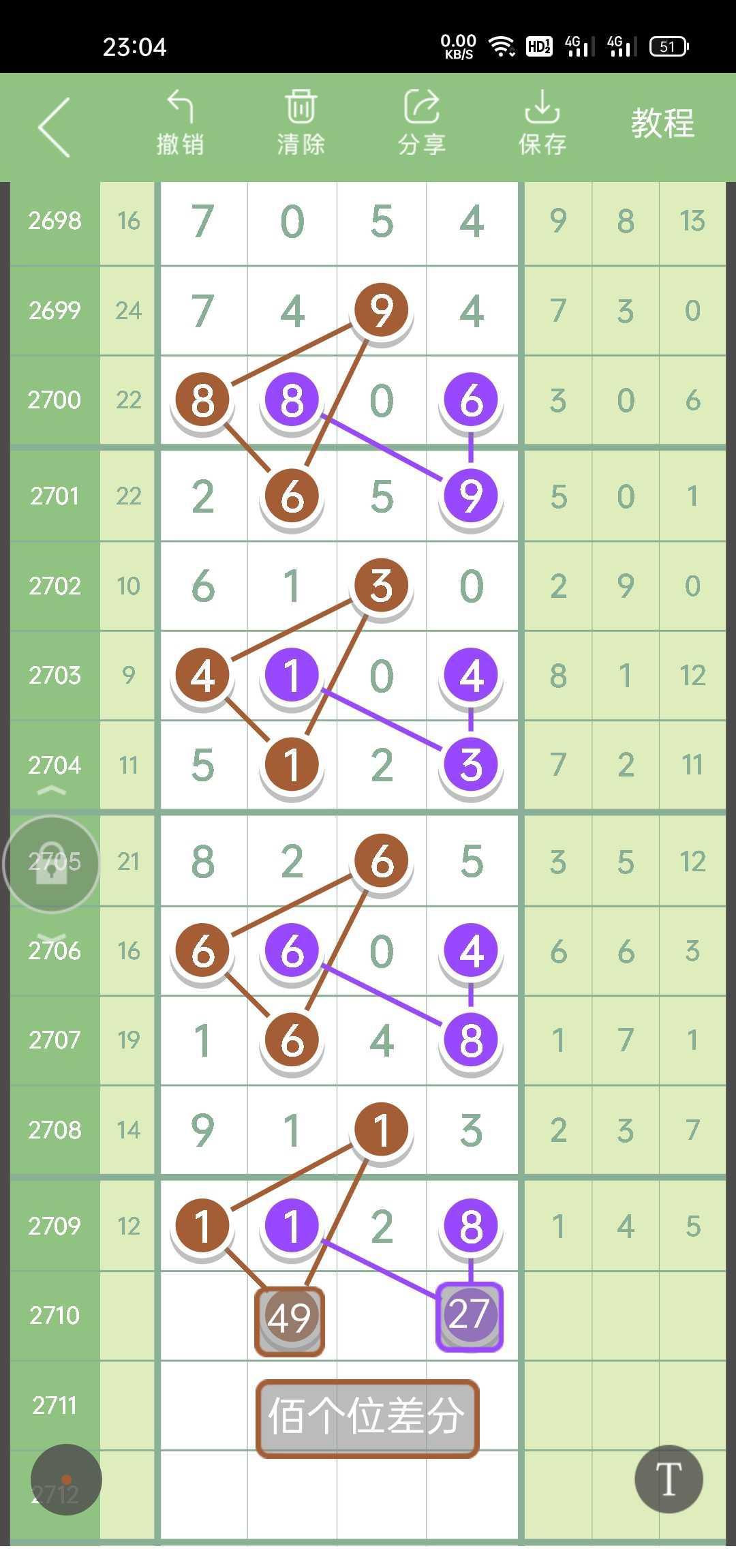
Task: Tap the dark round button at bottom left
Action: (x=66, y=1480)
